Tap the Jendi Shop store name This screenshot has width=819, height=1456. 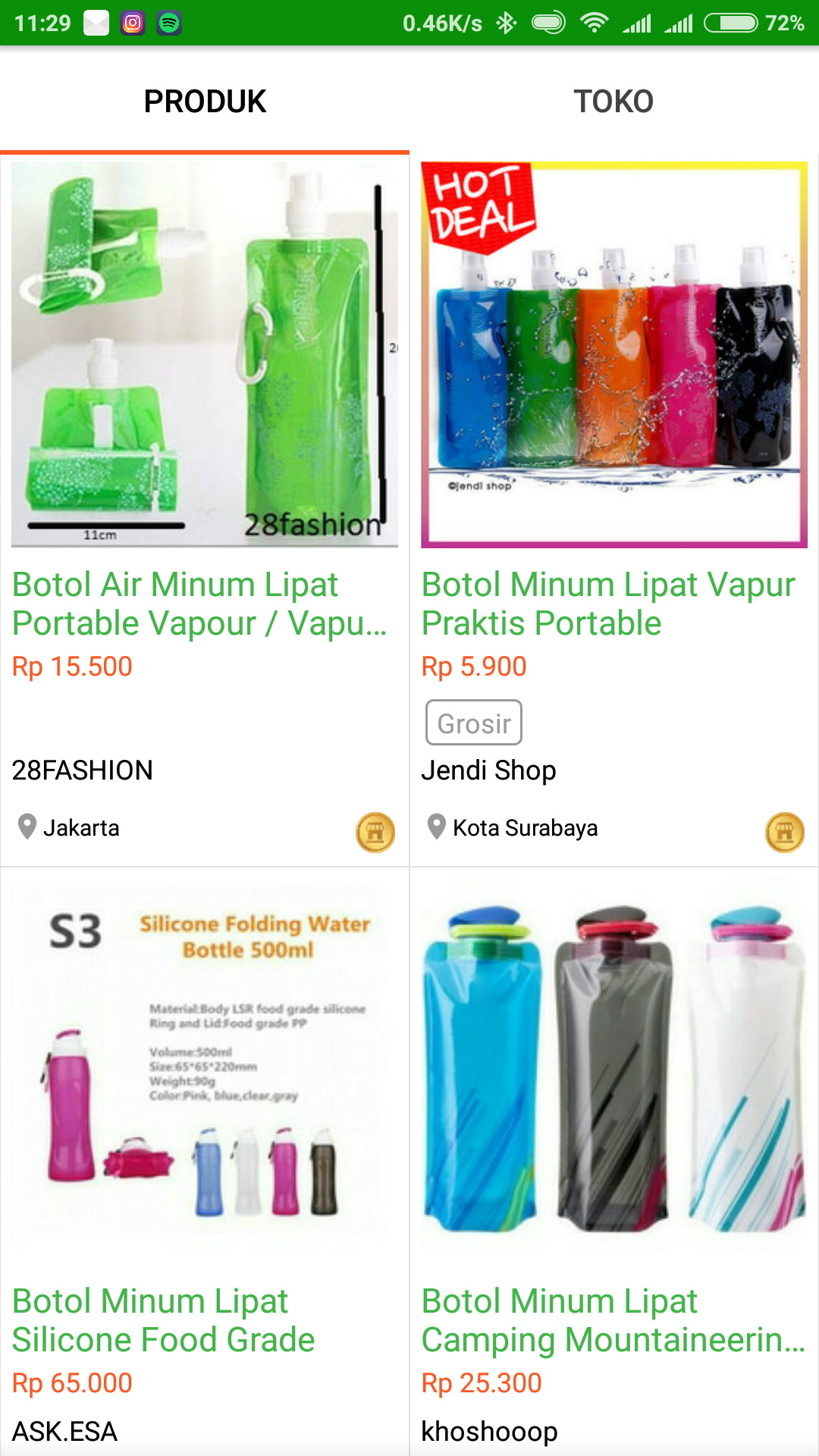[489, 770]
